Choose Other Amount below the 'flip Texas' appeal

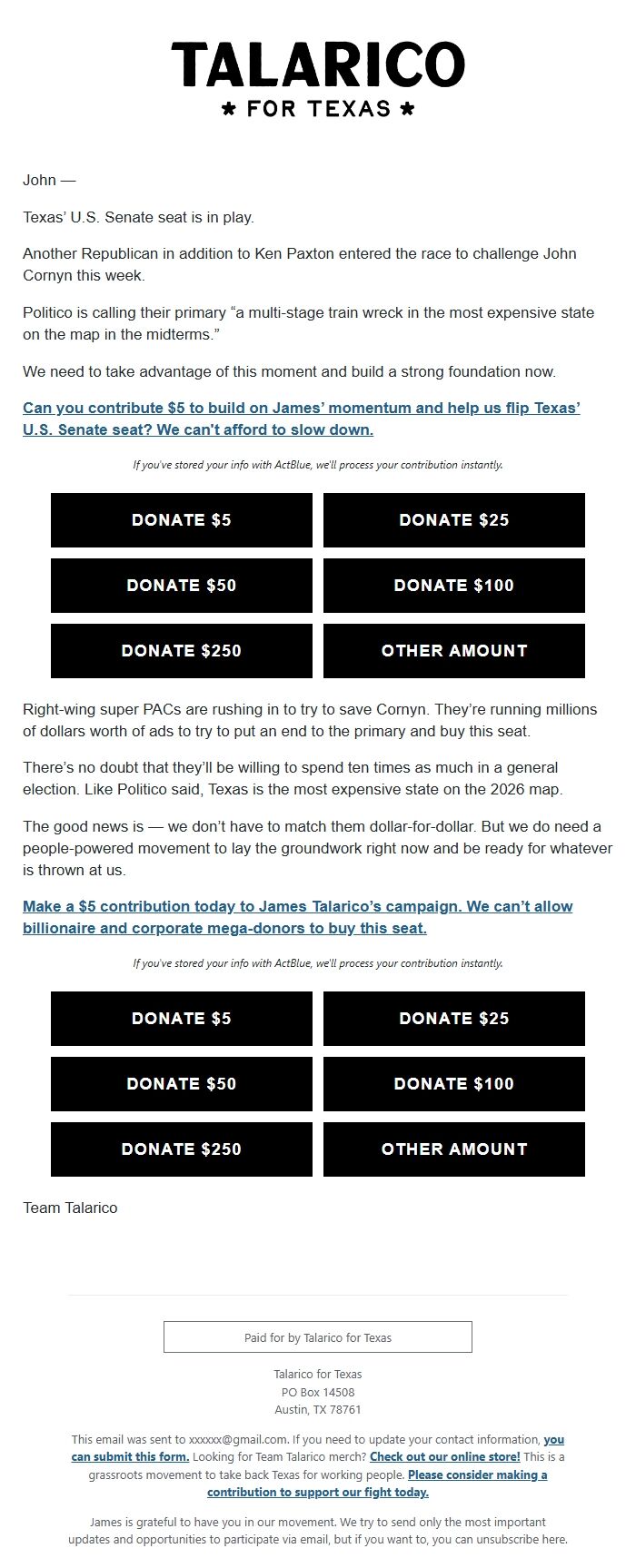coord(454,651)
